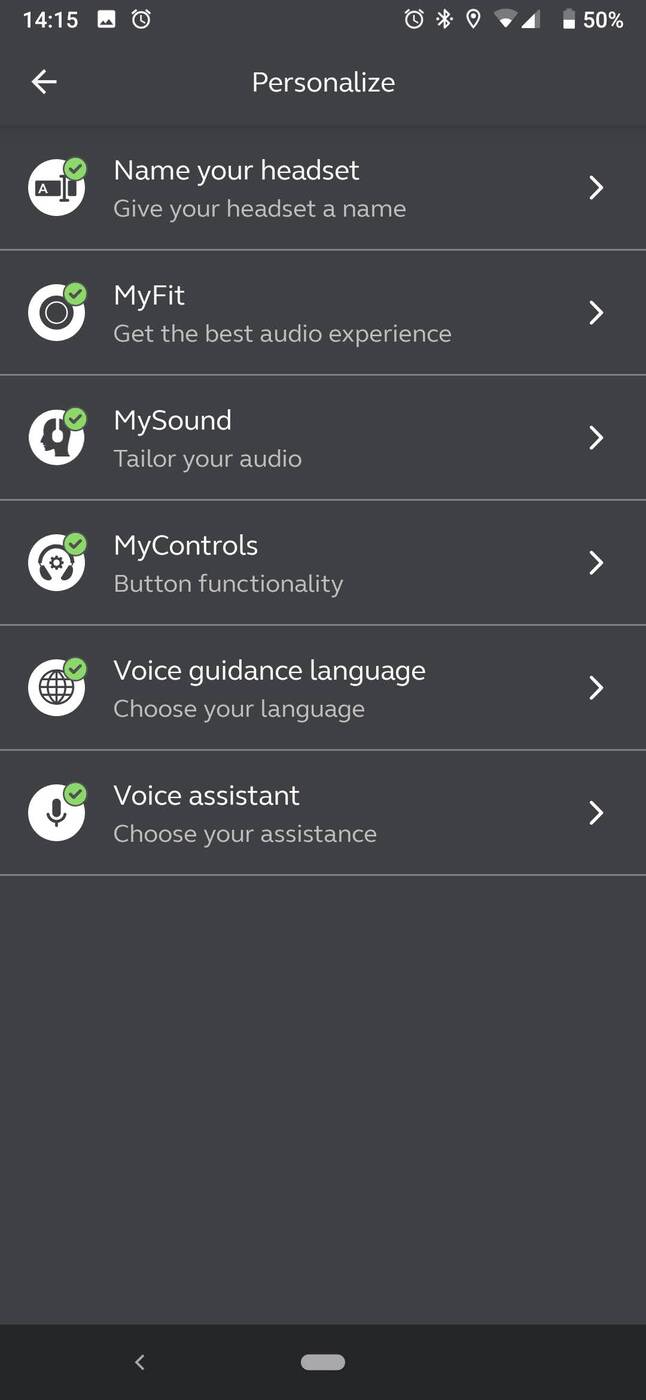Open Name your headset
Viewport: 646px width, 1400px height.
322,188
